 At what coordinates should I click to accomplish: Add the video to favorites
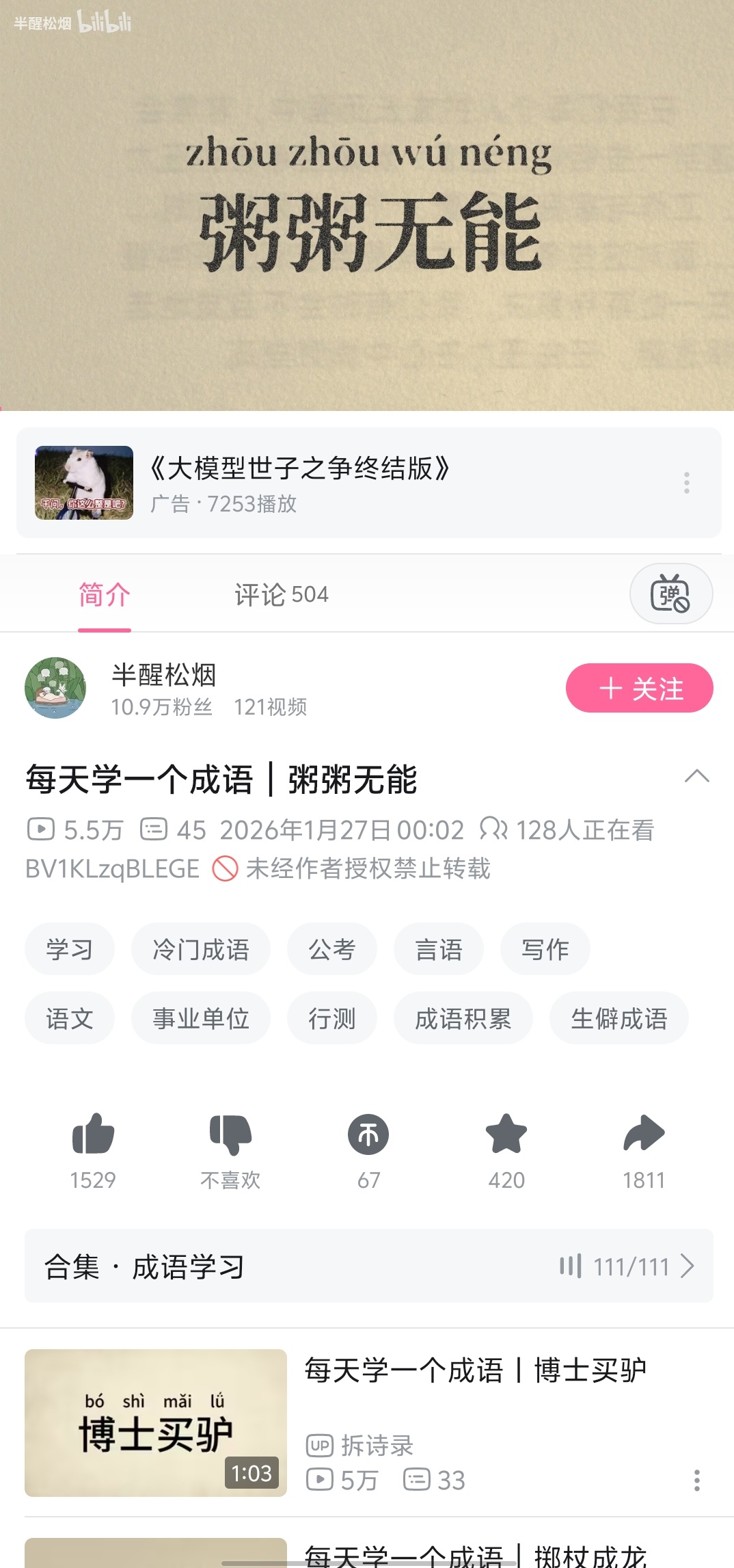click(506, 1135)
